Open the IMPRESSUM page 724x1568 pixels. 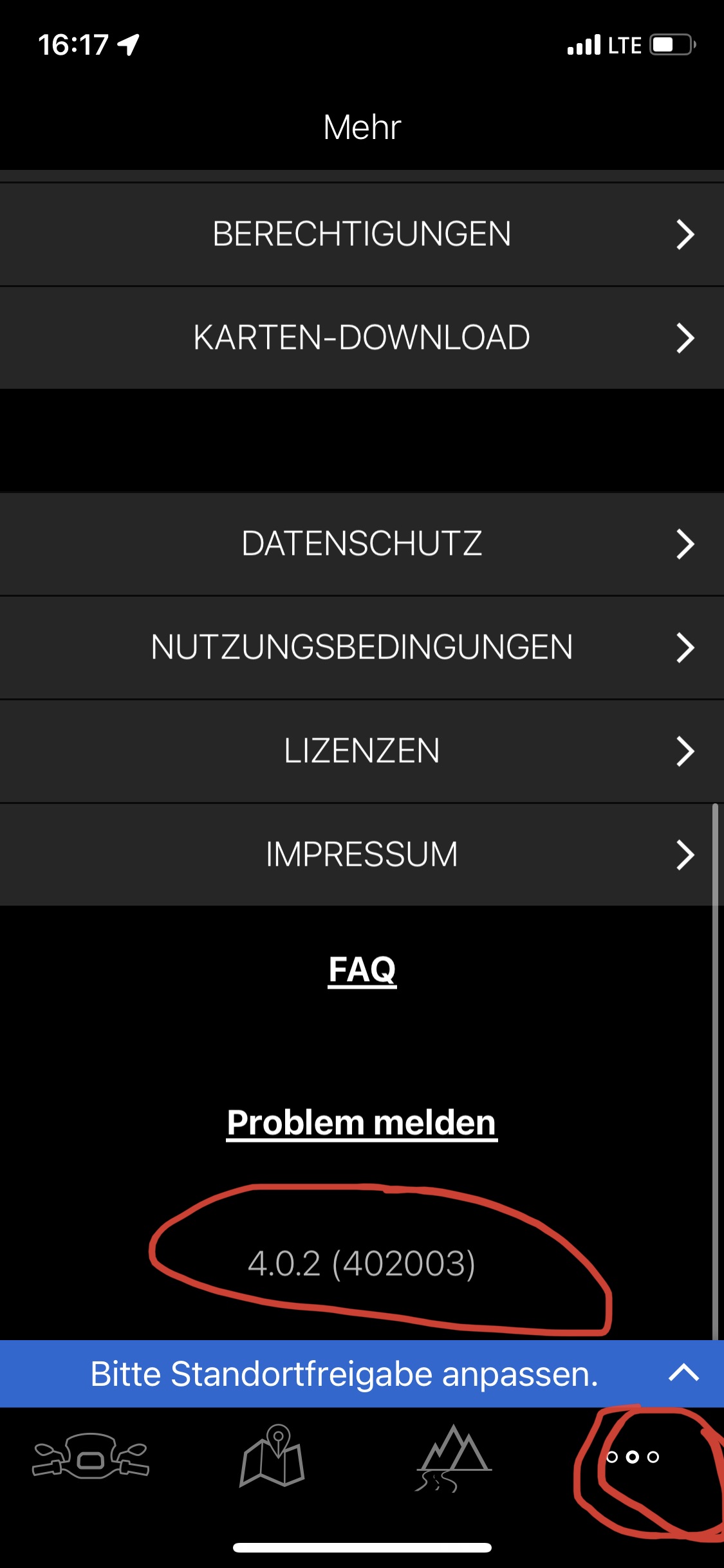pos(362,855)
